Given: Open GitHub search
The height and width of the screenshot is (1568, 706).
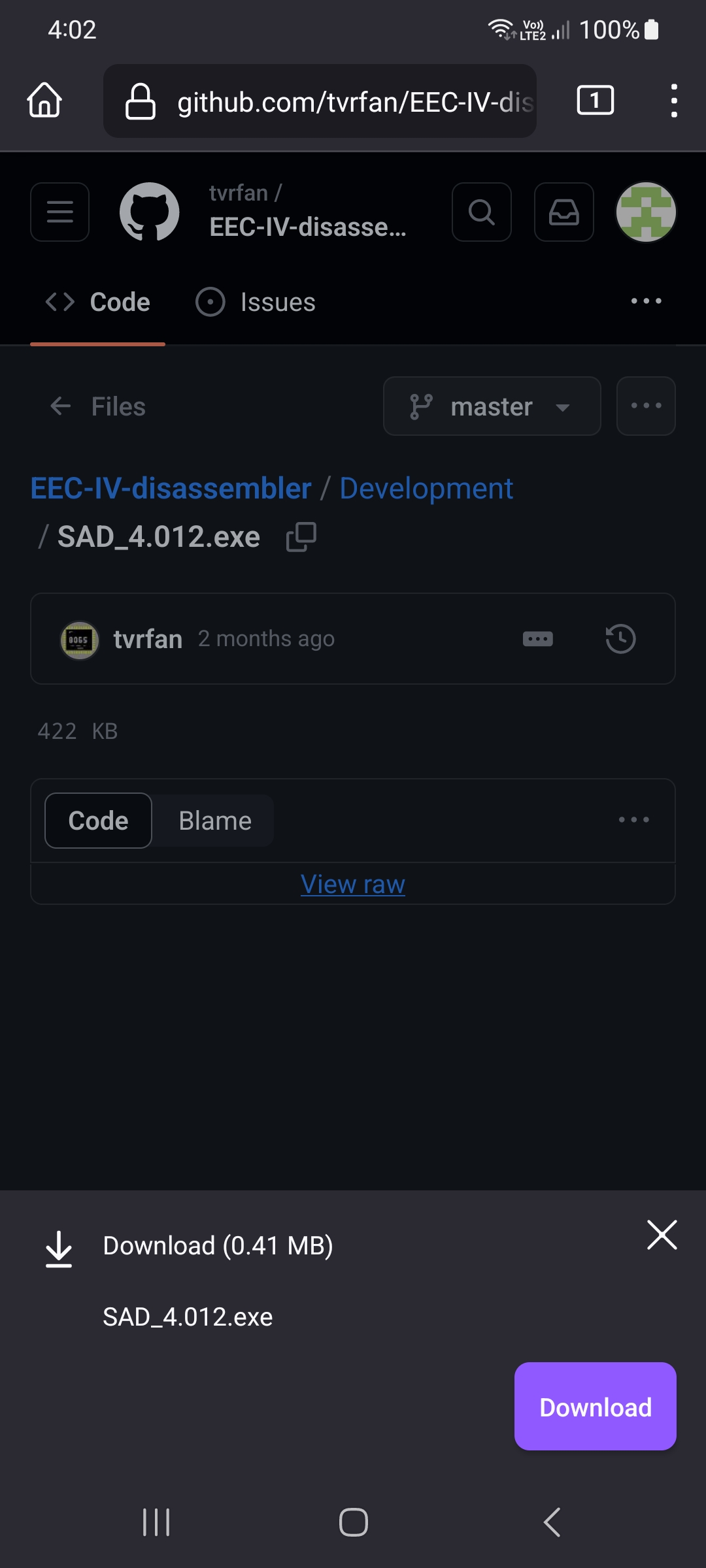Looking at the screenshot, I should click(x=482, y=212).
